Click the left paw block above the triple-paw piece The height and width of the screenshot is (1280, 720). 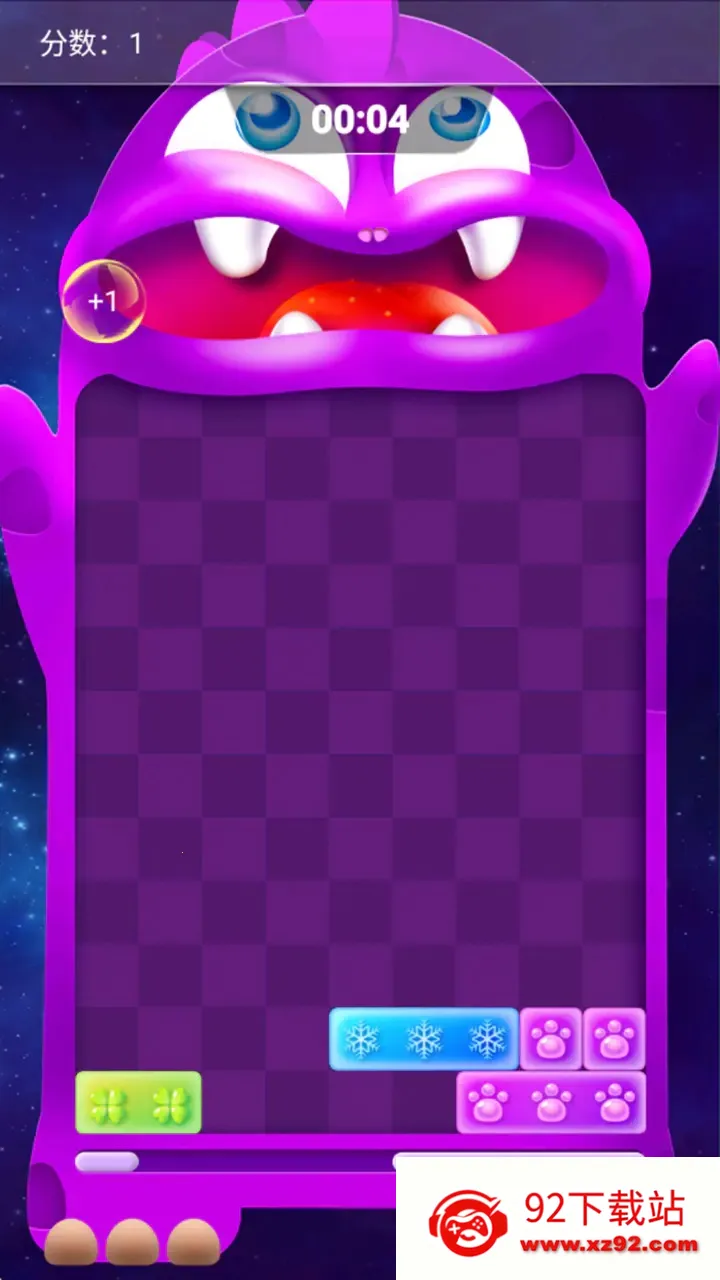[550, 1040]
